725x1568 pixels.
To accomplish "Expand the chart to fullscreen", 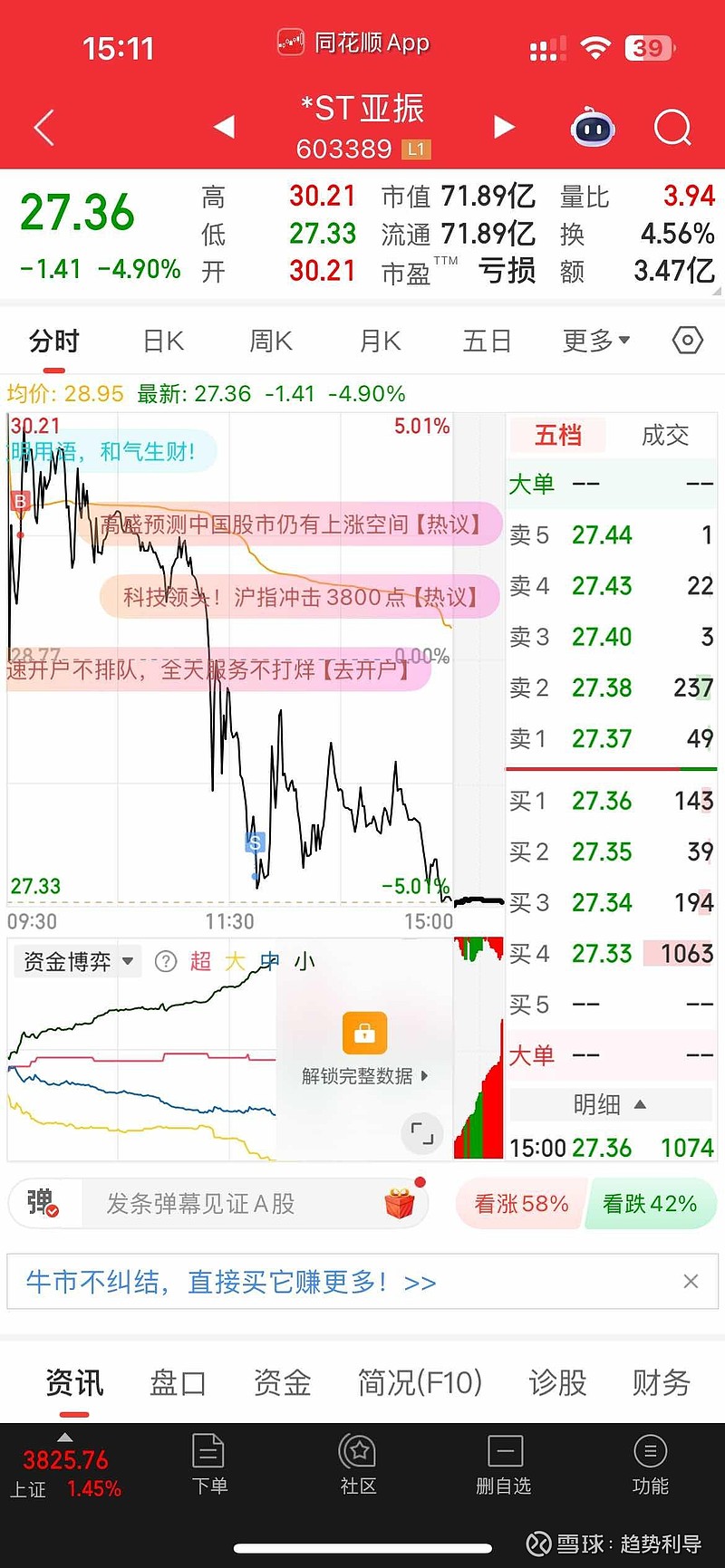I will click(x=422, y=1133).
